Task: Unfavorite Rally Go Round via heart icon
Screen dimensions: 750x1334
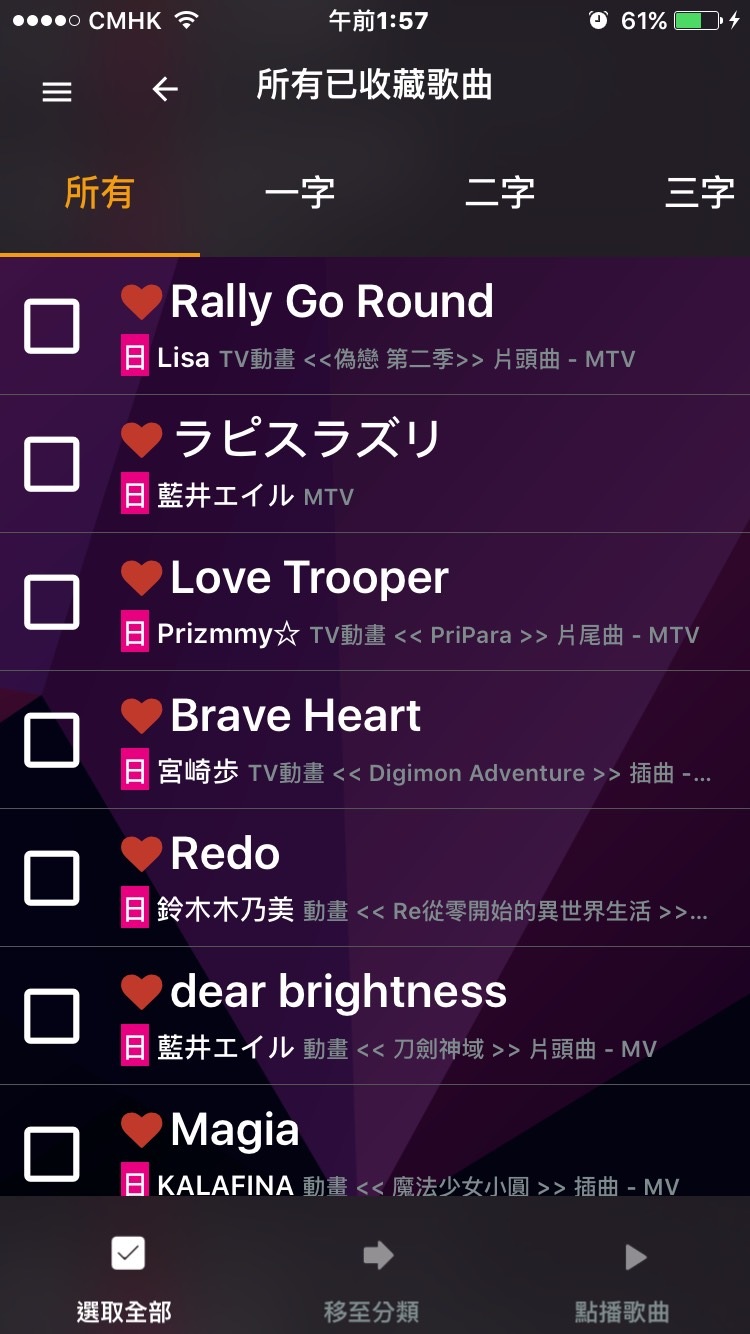Action: [141, 302]
